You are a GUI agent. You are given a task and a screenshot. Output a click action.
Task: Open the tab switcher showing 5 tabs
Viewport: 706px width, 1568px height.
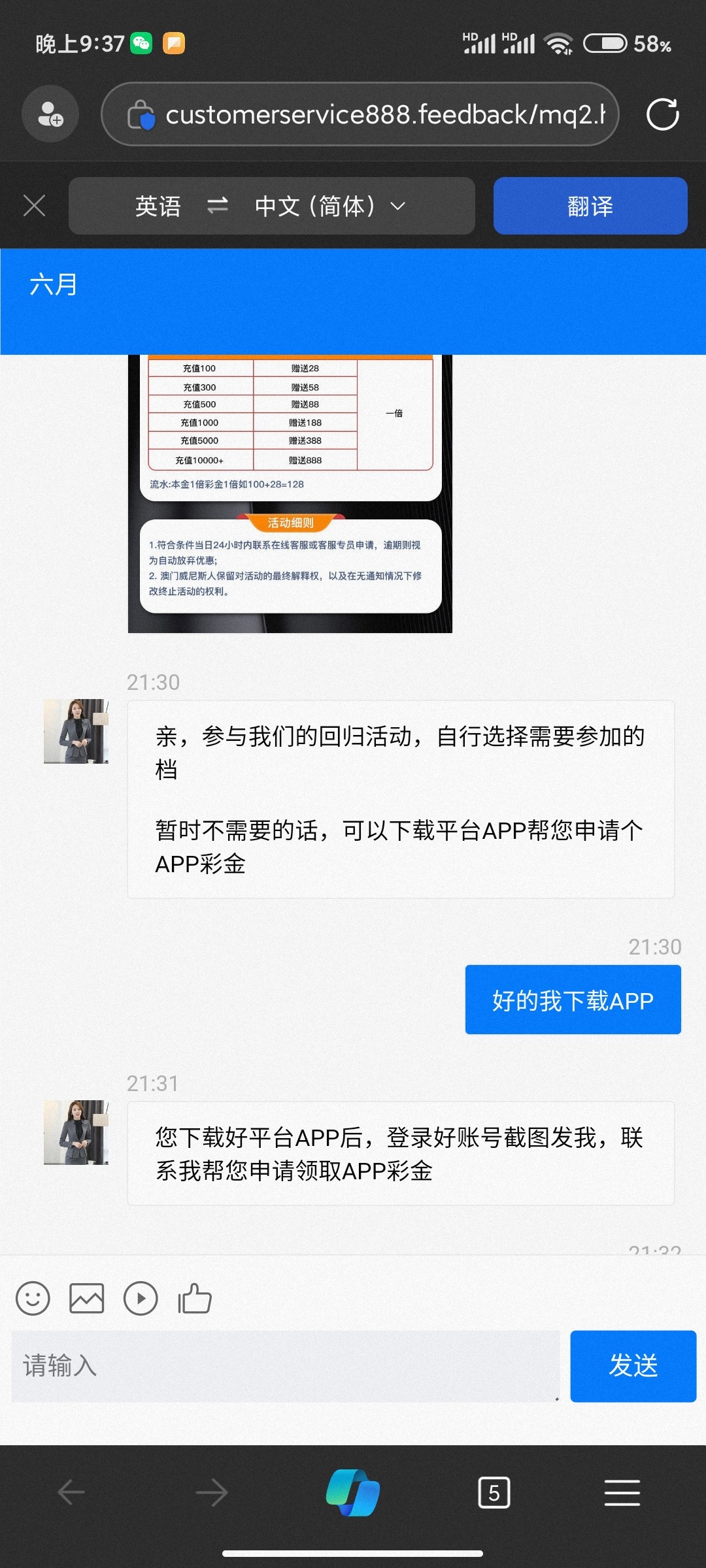pos(494,1493)
